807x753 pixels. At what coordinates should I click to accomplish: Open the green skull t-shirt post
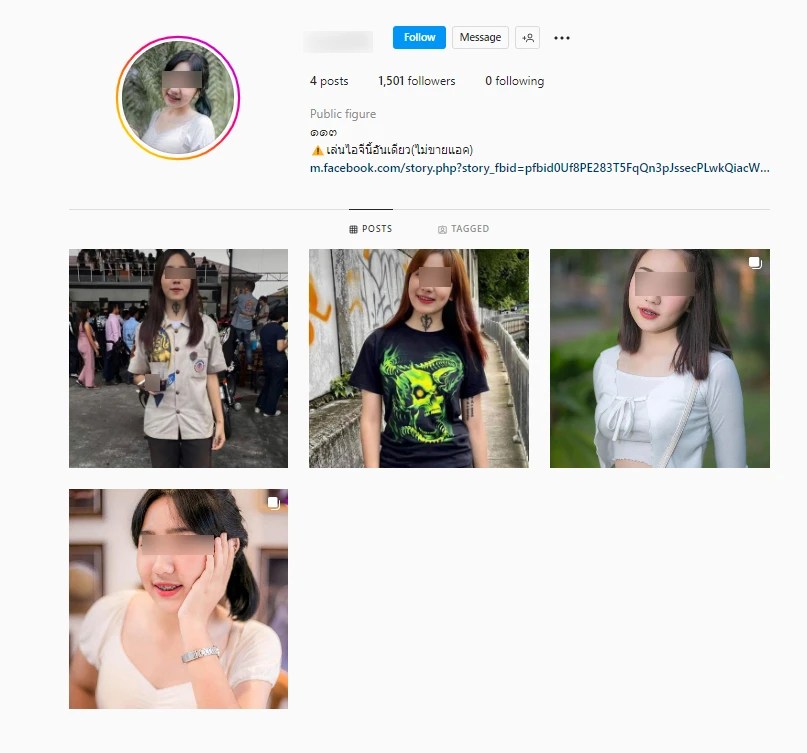pyautogui.click(x=418, y=358)
